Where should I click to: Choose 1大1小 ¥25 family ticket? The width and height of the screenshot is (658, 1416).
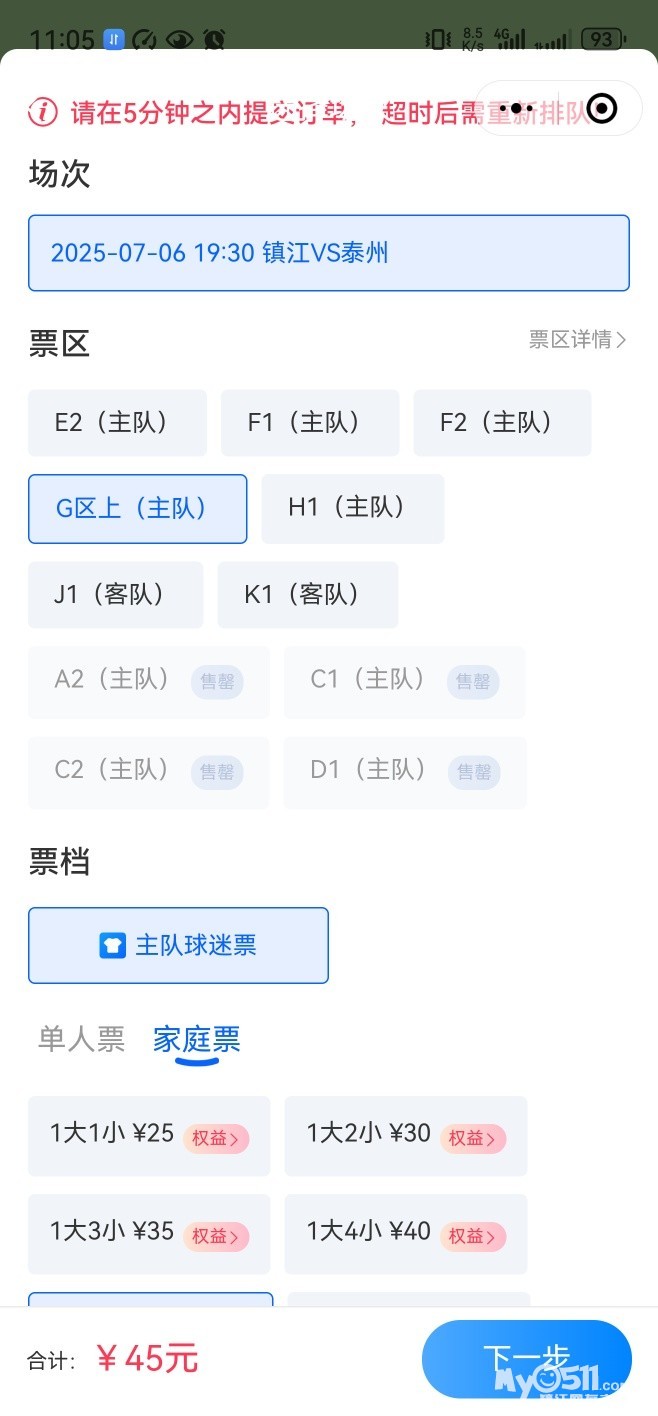coord(149,1136)
